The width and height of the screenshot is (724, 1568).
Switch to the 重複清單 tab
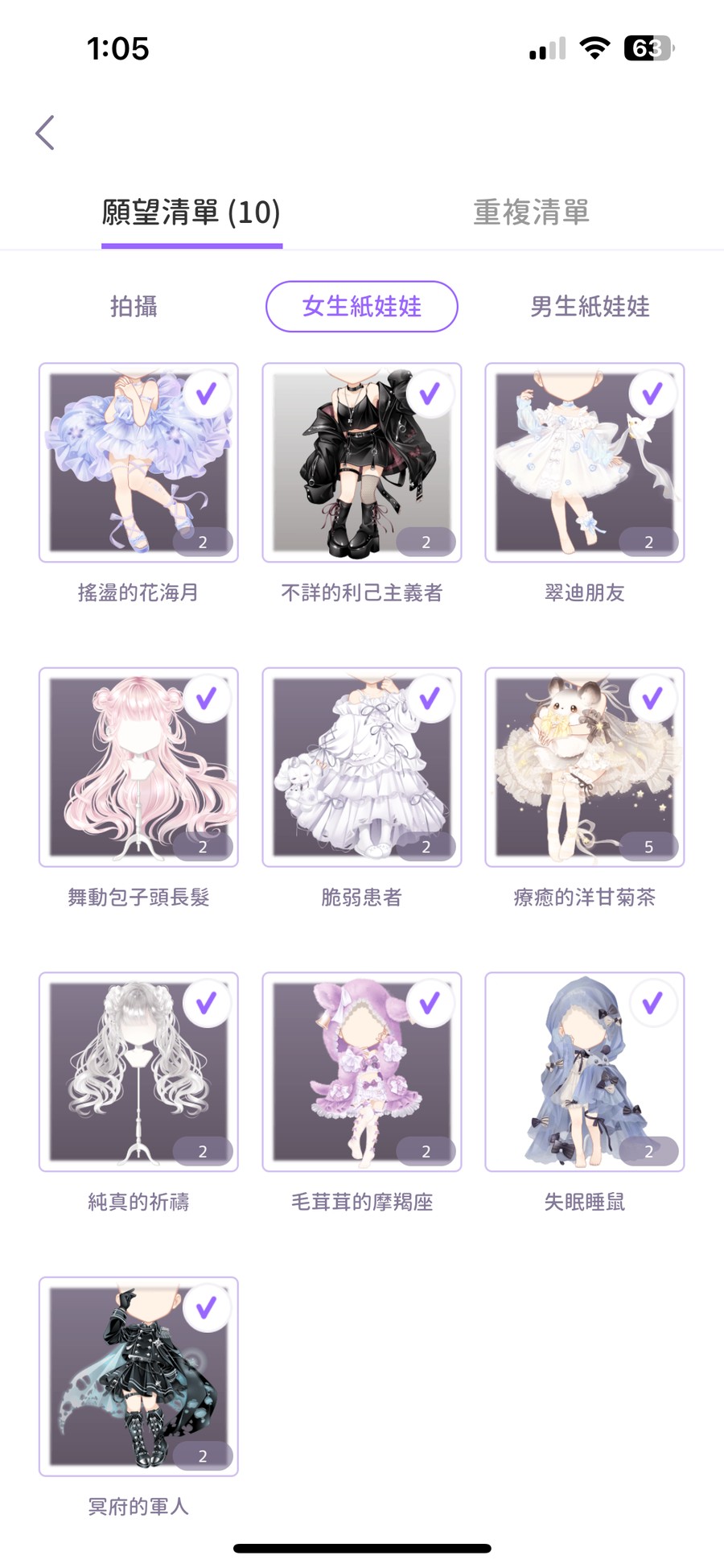(x=531, y=213)
